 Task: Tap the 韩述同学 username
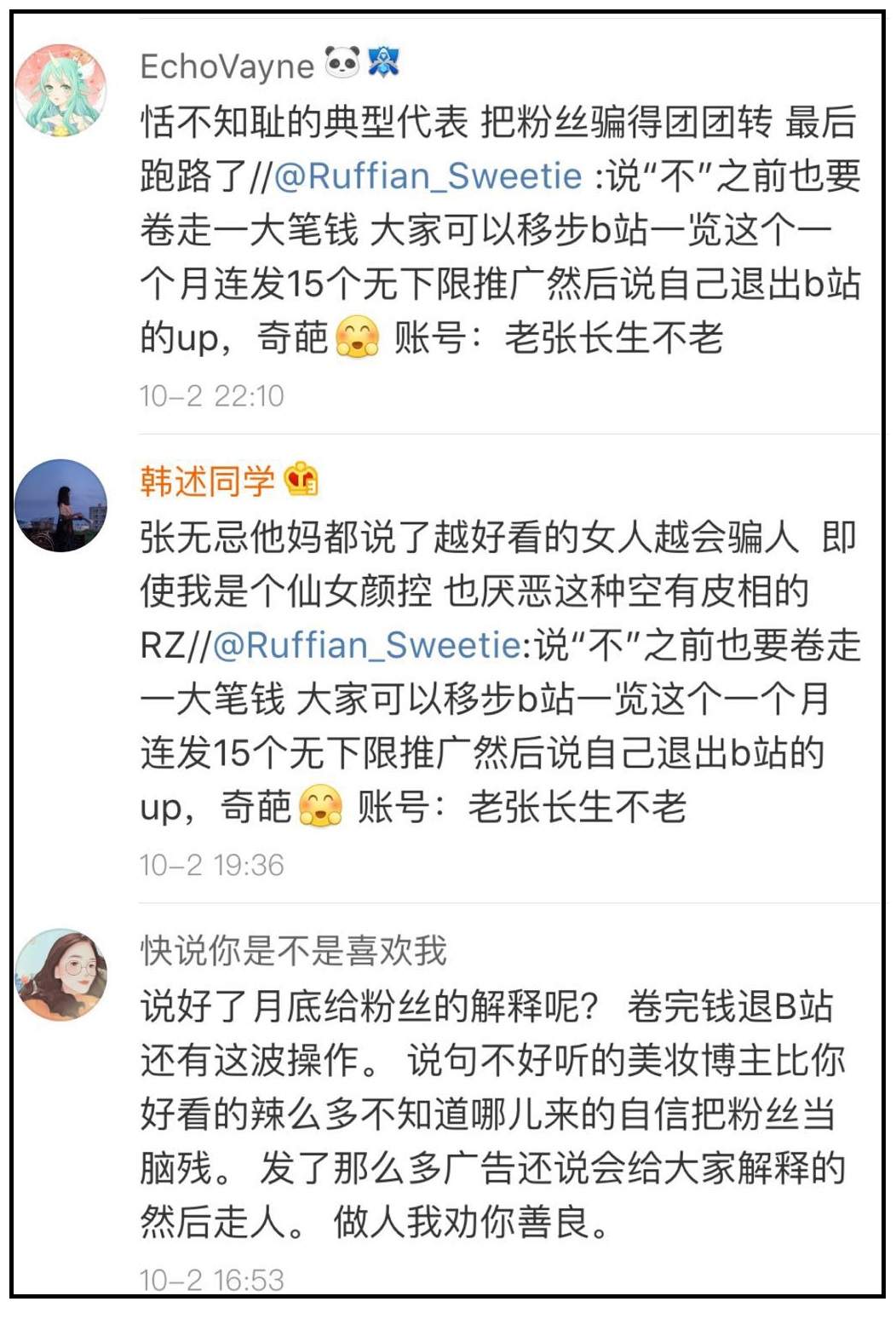click(207, 481)
